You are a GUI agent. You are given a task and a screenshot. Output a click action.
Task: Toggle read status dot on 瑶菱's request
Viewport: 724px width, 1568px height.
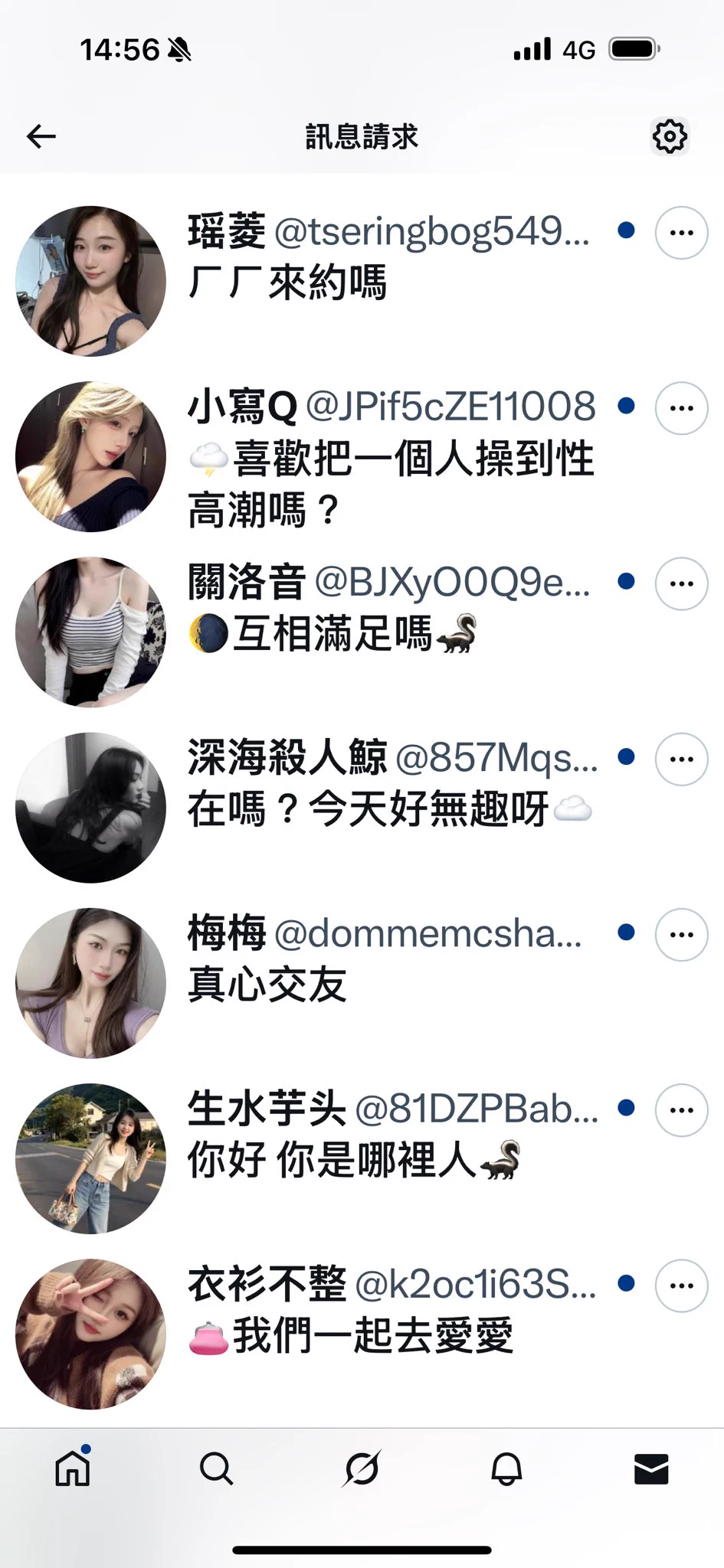click(x=627, y=230)
